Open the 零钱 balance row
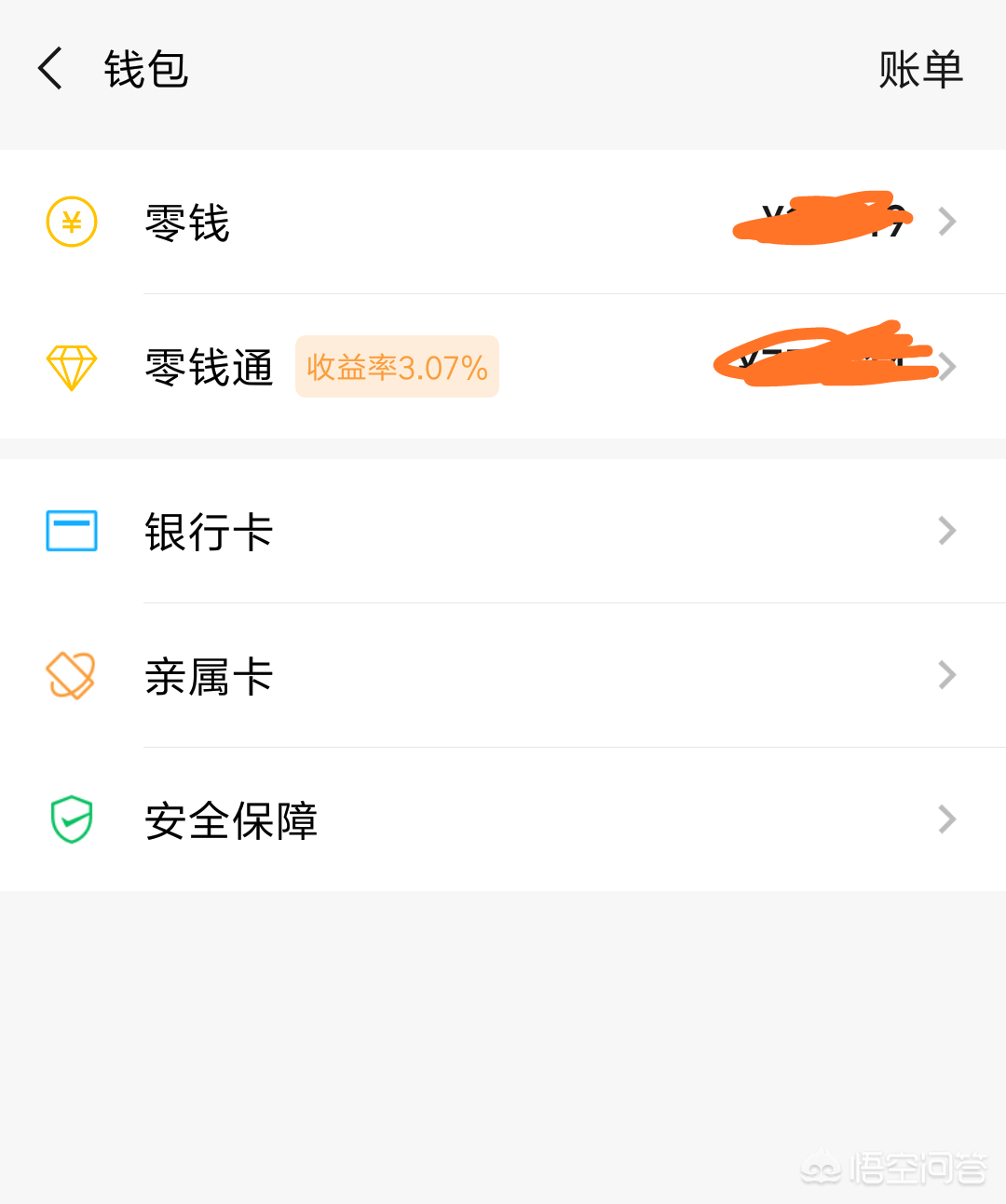The image size is (1006, 1204). (x=503, y=223)
